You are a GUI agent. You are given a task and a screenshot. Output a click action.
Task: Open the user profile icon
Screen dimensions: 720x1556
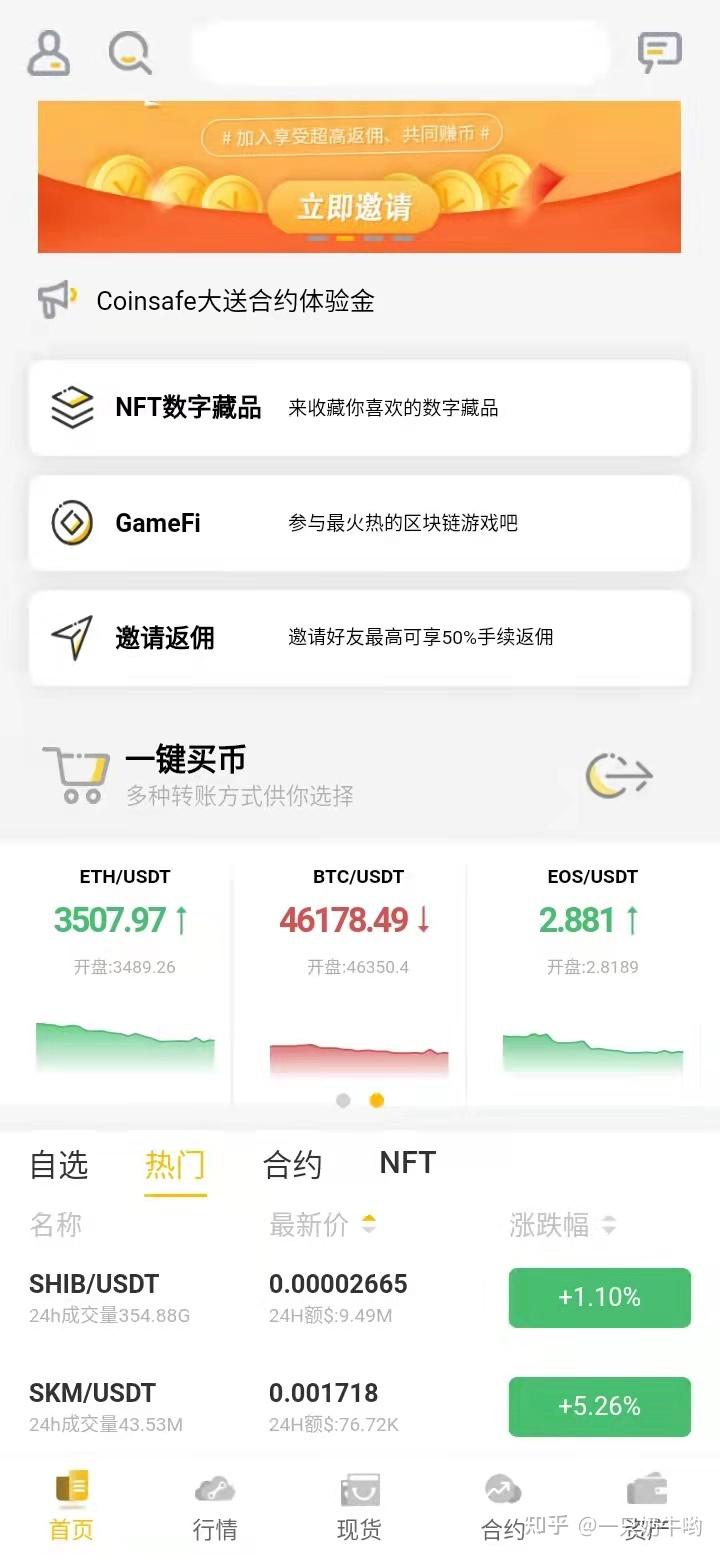pyautogui.click(x=48, y=52)
